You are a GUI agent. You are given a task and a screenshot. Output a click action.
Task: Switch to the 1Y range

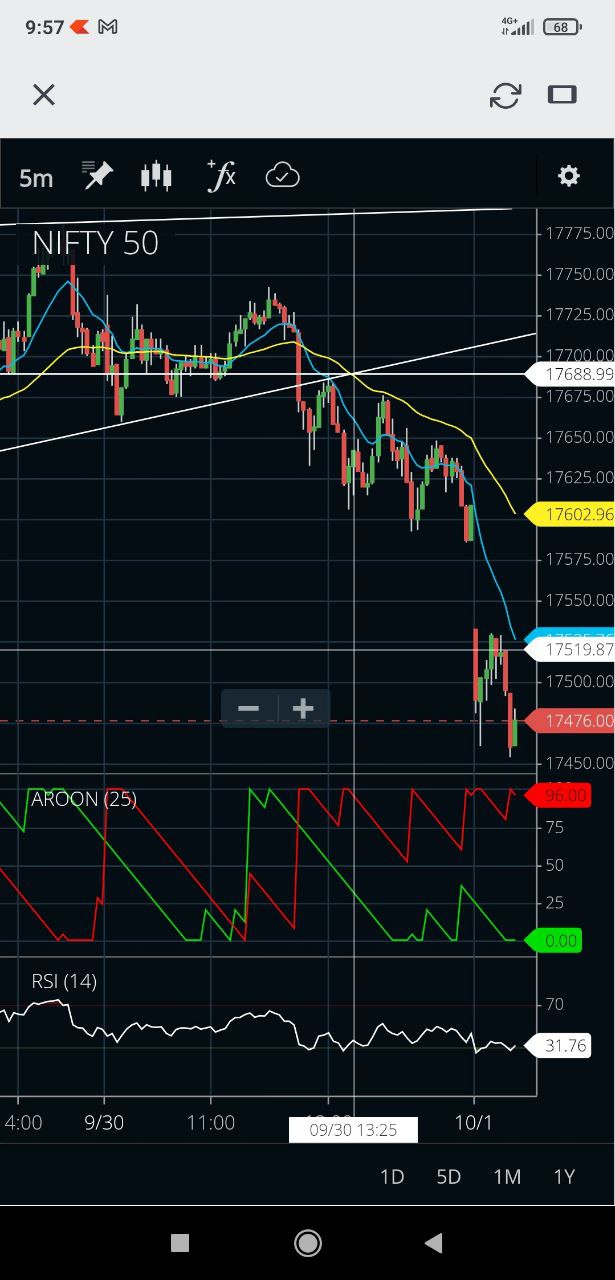[x=565, y=1177]
